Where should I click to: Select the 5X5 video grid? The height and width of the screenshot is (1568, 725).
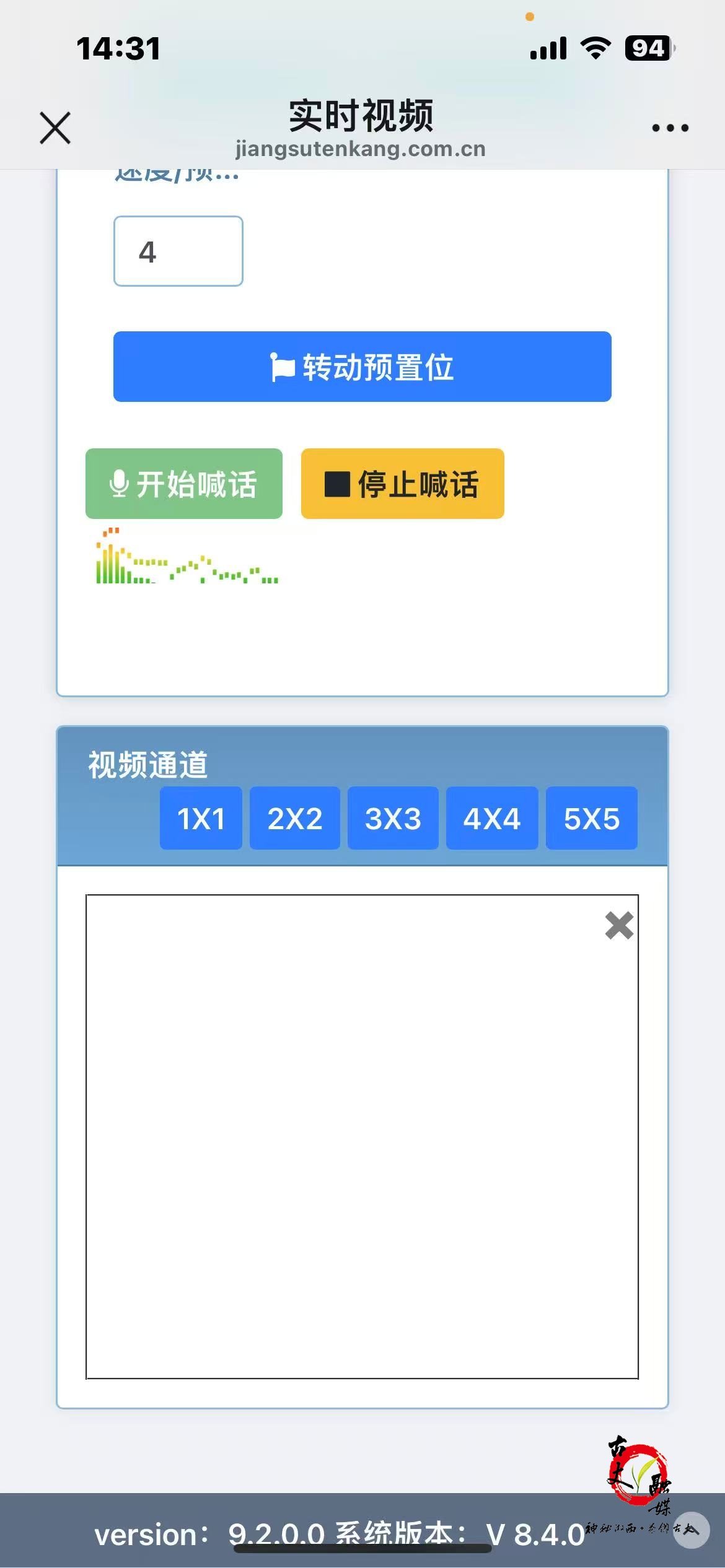591,818
